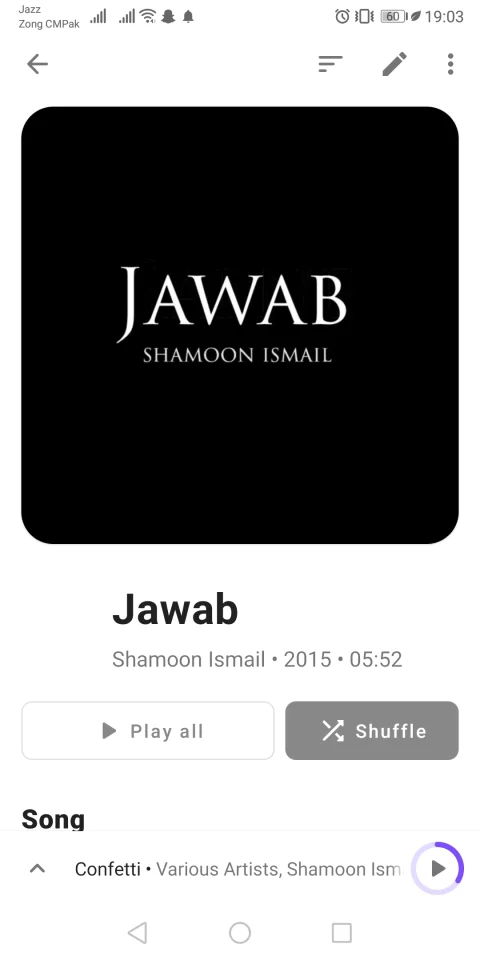
Task: Go back using the top-left arrow
Action: [x=37, y=64]
